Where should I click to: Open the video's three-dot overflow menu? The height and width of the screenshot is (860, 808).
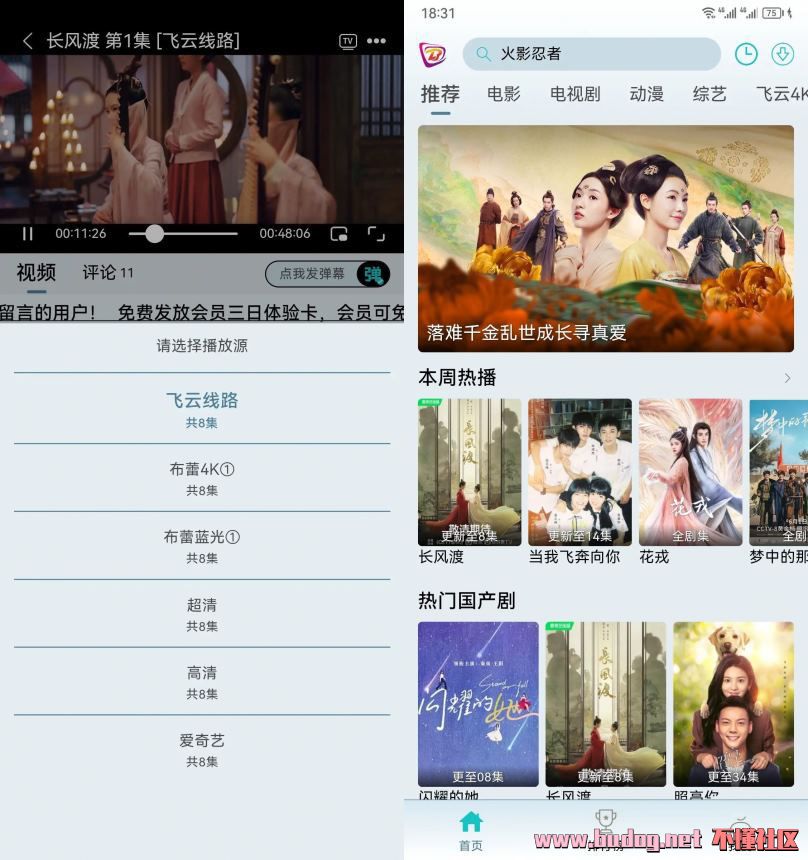coord(376,41)
